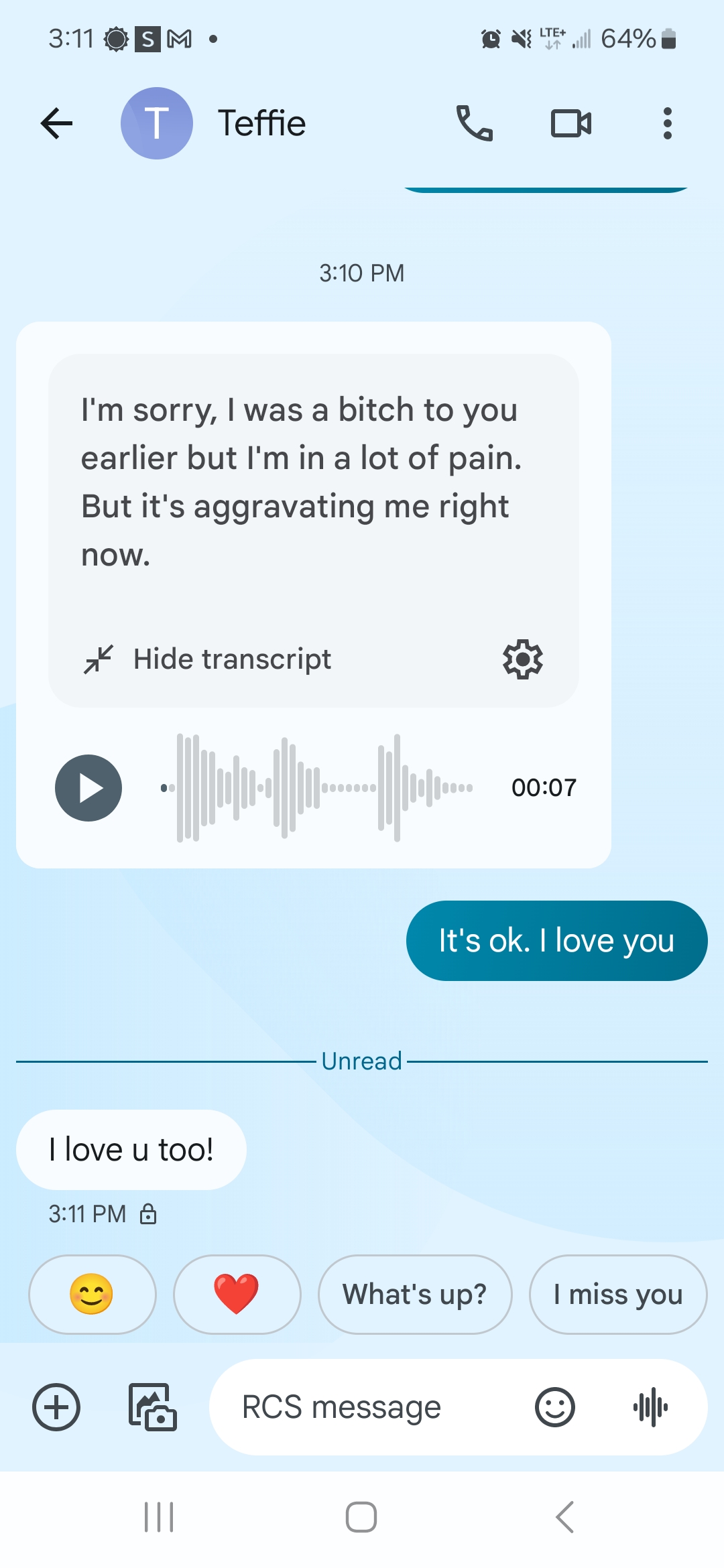The height and width of the screenshot is (1568, 724).
Task: Reply with "I miss you" suggestion
Action: coord(618,1294)
